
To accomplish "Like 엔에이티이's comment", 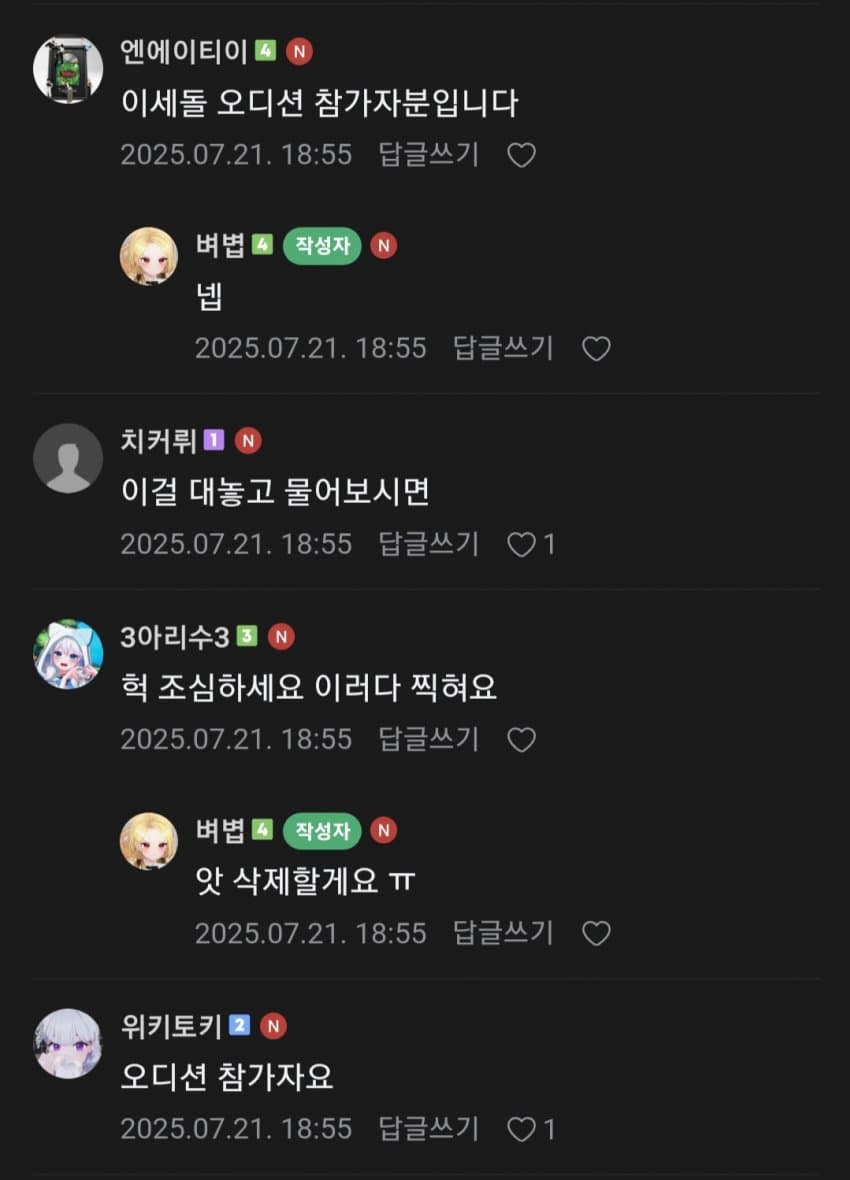I will click(521, 155).
